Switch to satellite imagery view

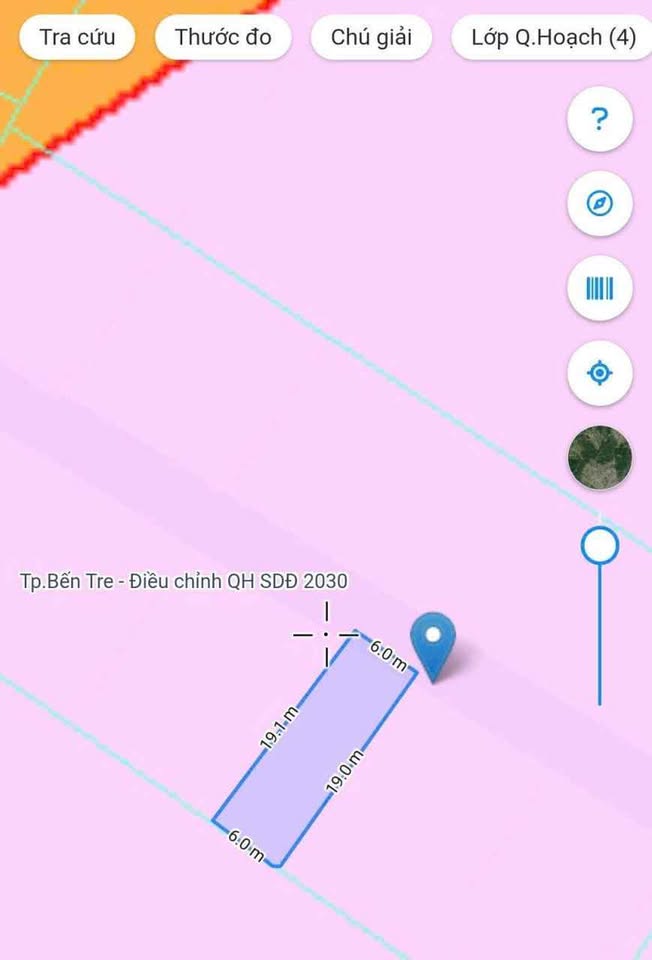pos(599,458)
